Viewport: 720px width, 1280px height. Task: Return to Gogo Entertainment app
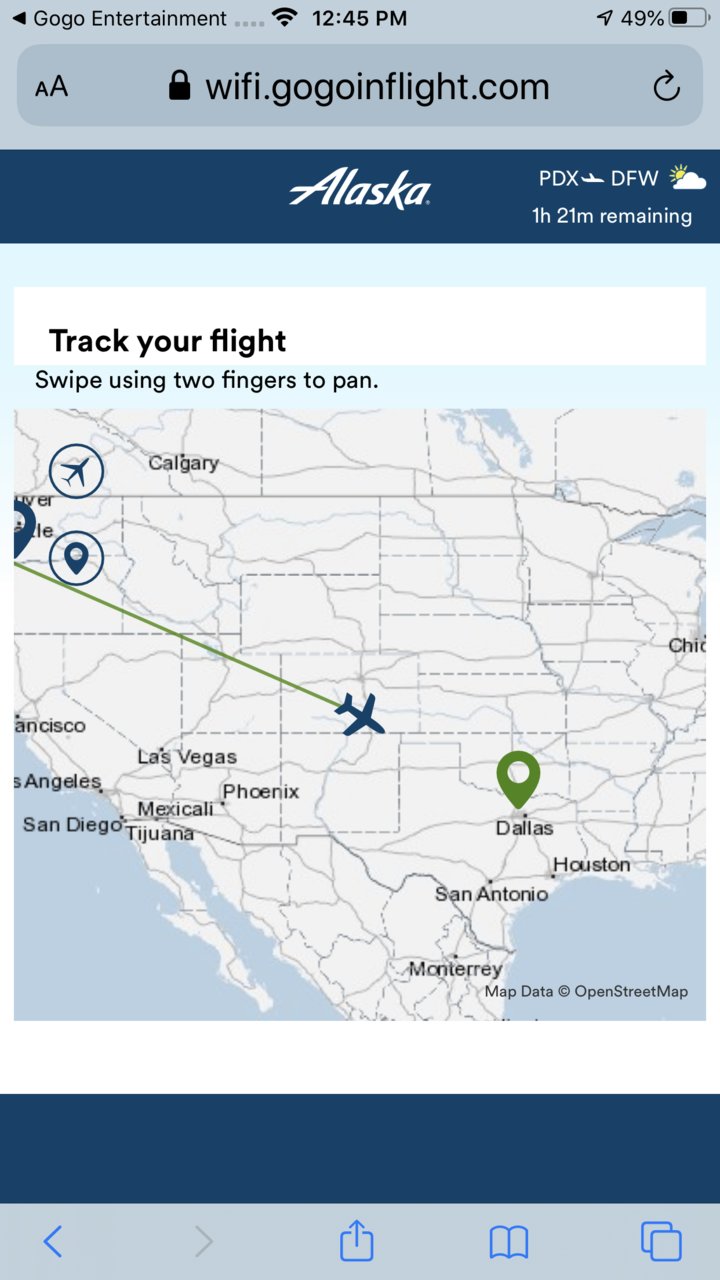pos(120,18)
